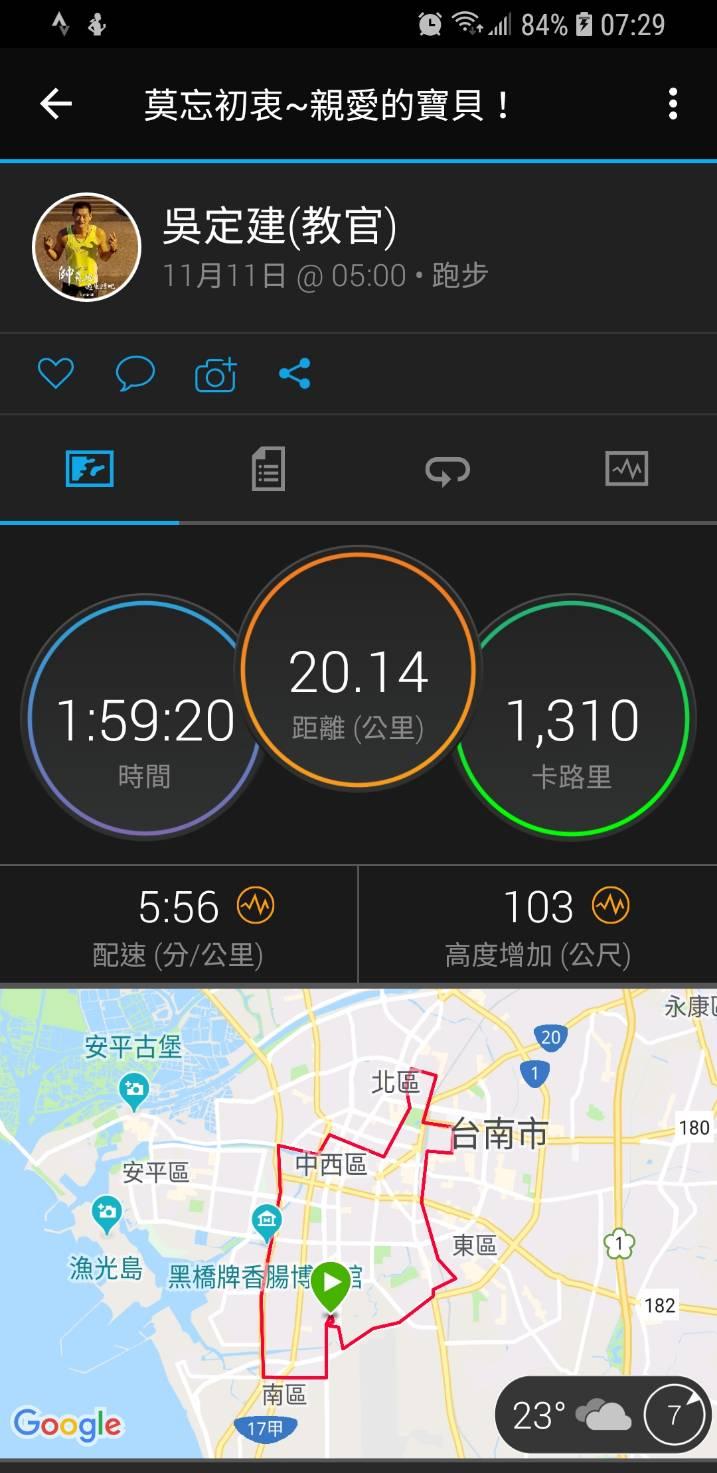The image size is (717, 1473).
Task: Share this activity
Action: tap(295, 374)
